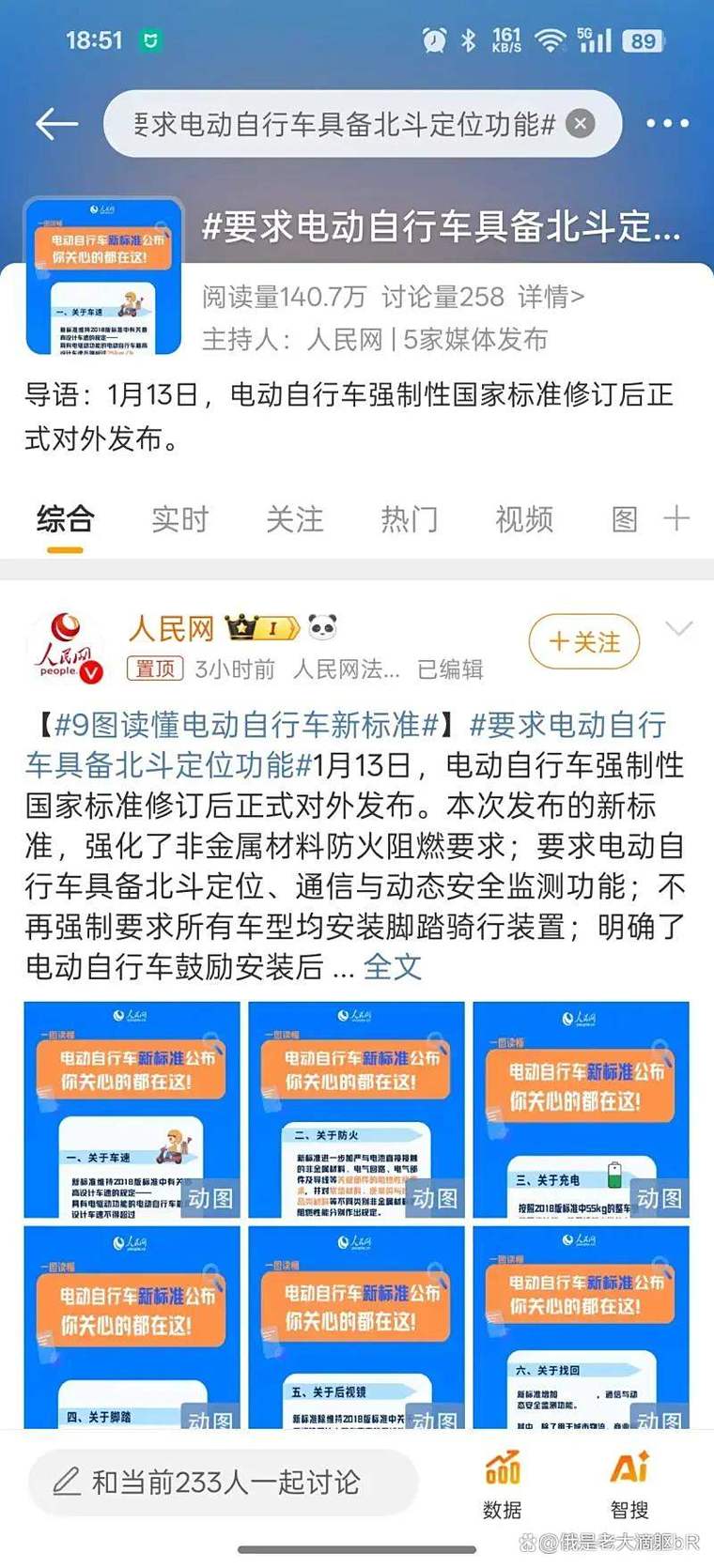Open the 三、关于充电 image tile

581,1110
